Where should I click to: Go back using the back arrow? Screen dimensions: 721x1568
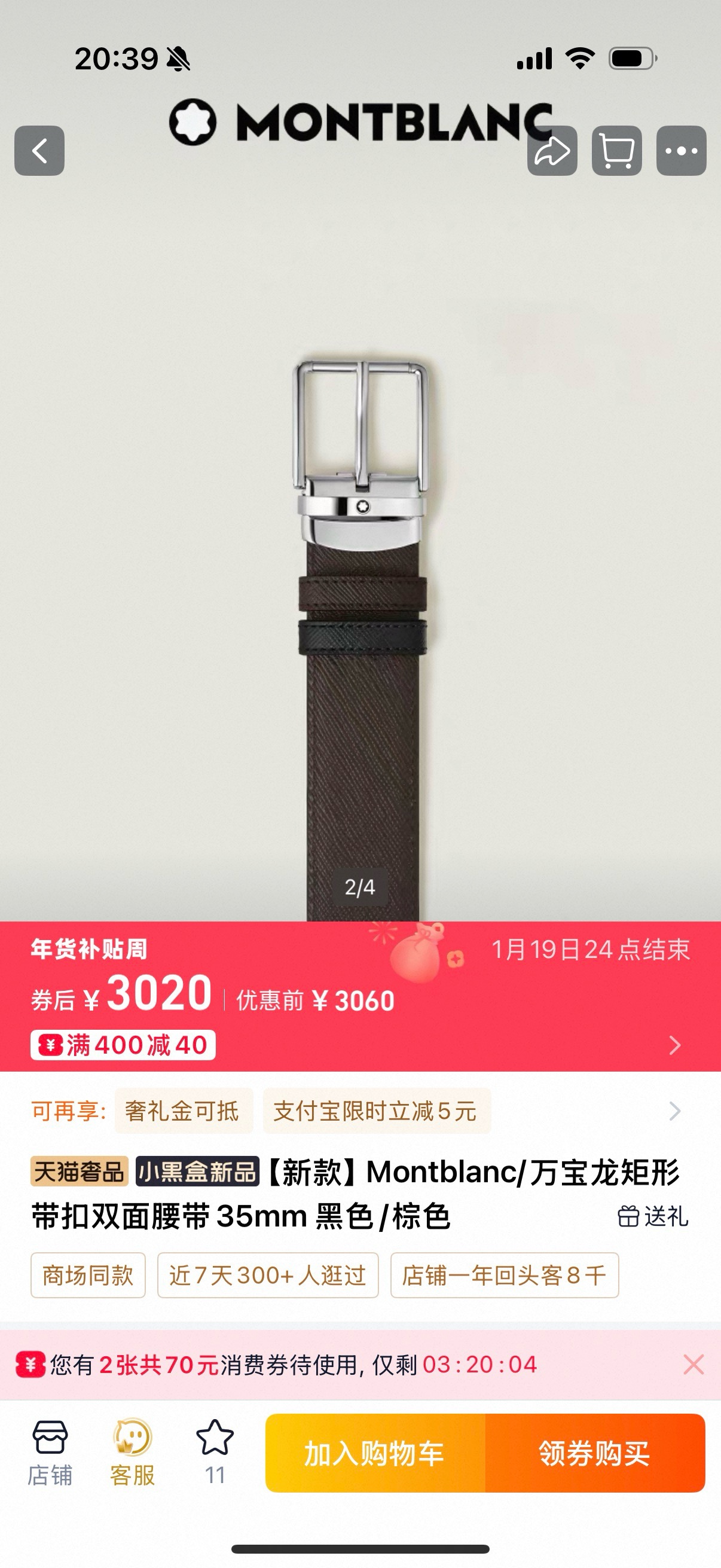(39, 150)
